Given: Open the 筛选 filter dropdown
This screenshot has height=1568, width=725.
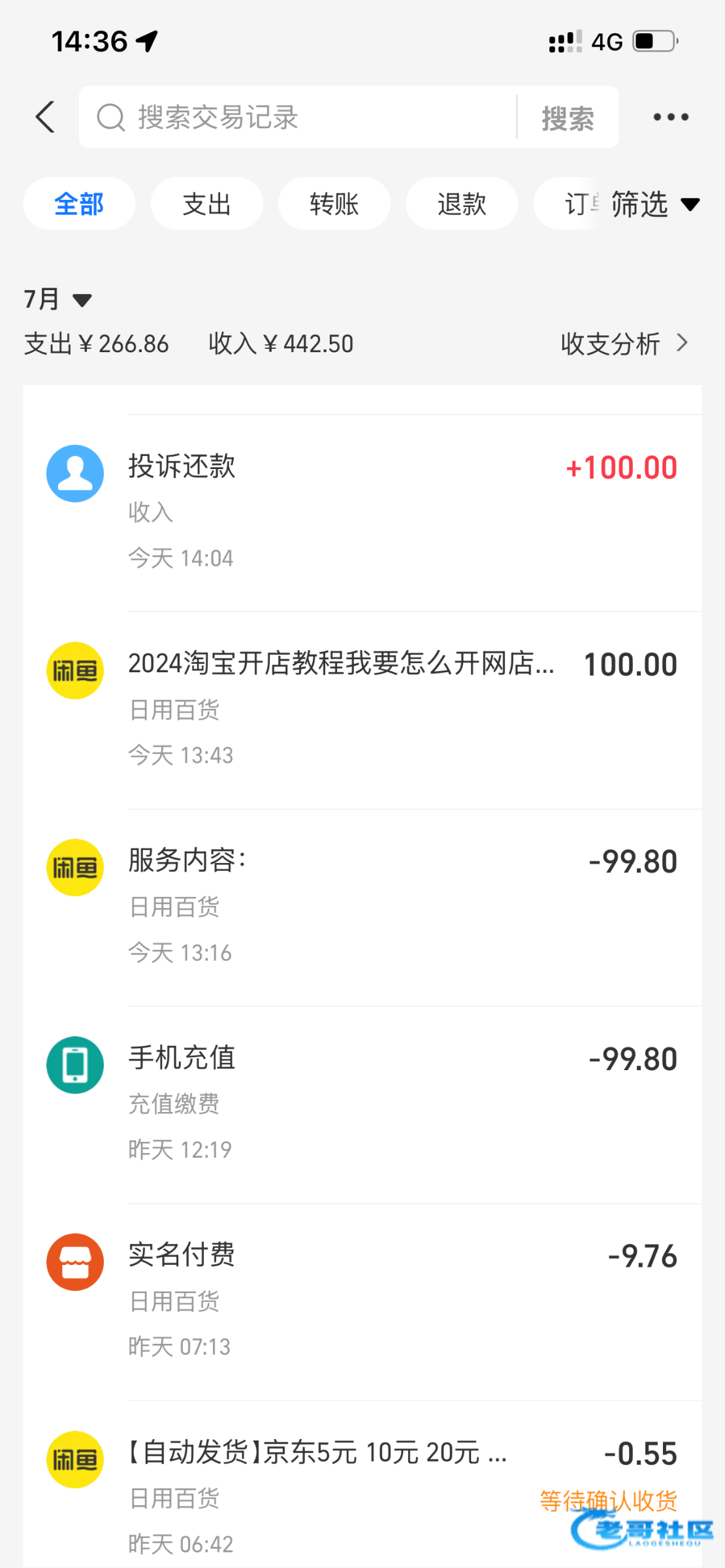Looking at the screenshot, I should click(655, 204).
